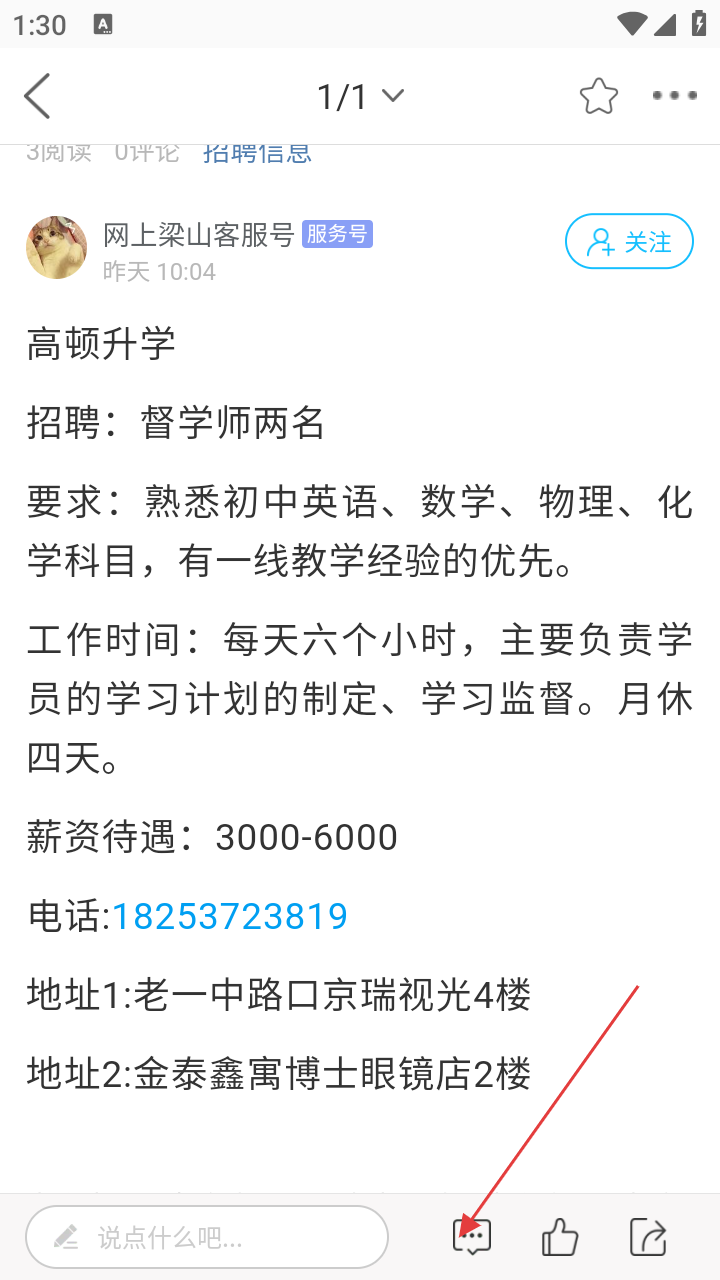This screenshot has height=1280, width=720.
Task: Open the three-dot overflow menu
Action: [674, 96]
